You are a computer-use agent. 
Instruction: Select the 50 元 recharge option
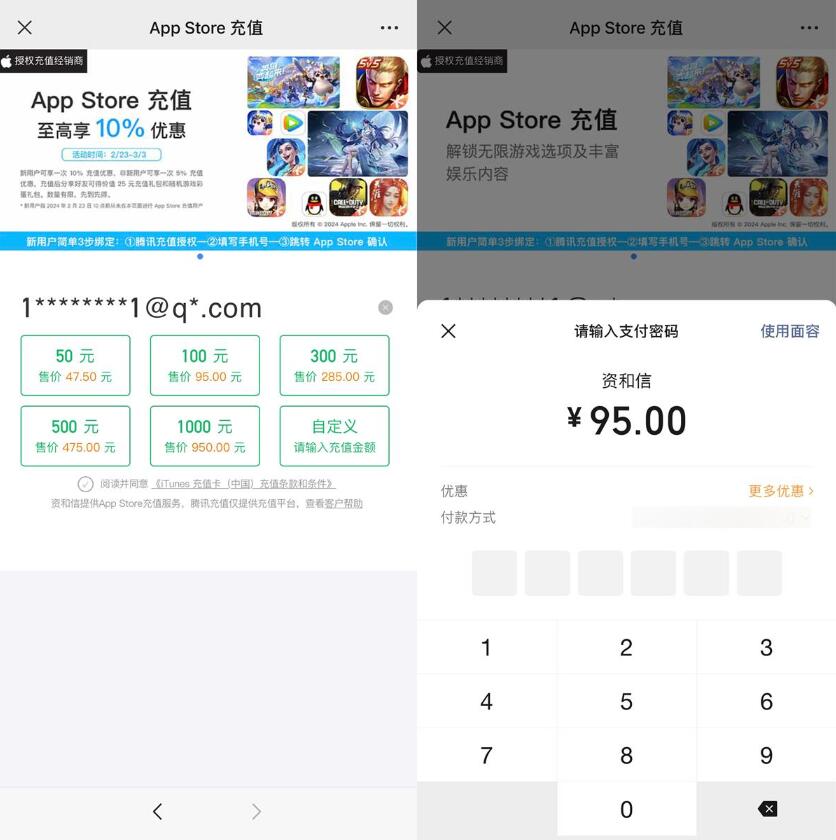(x=75, y=365)
